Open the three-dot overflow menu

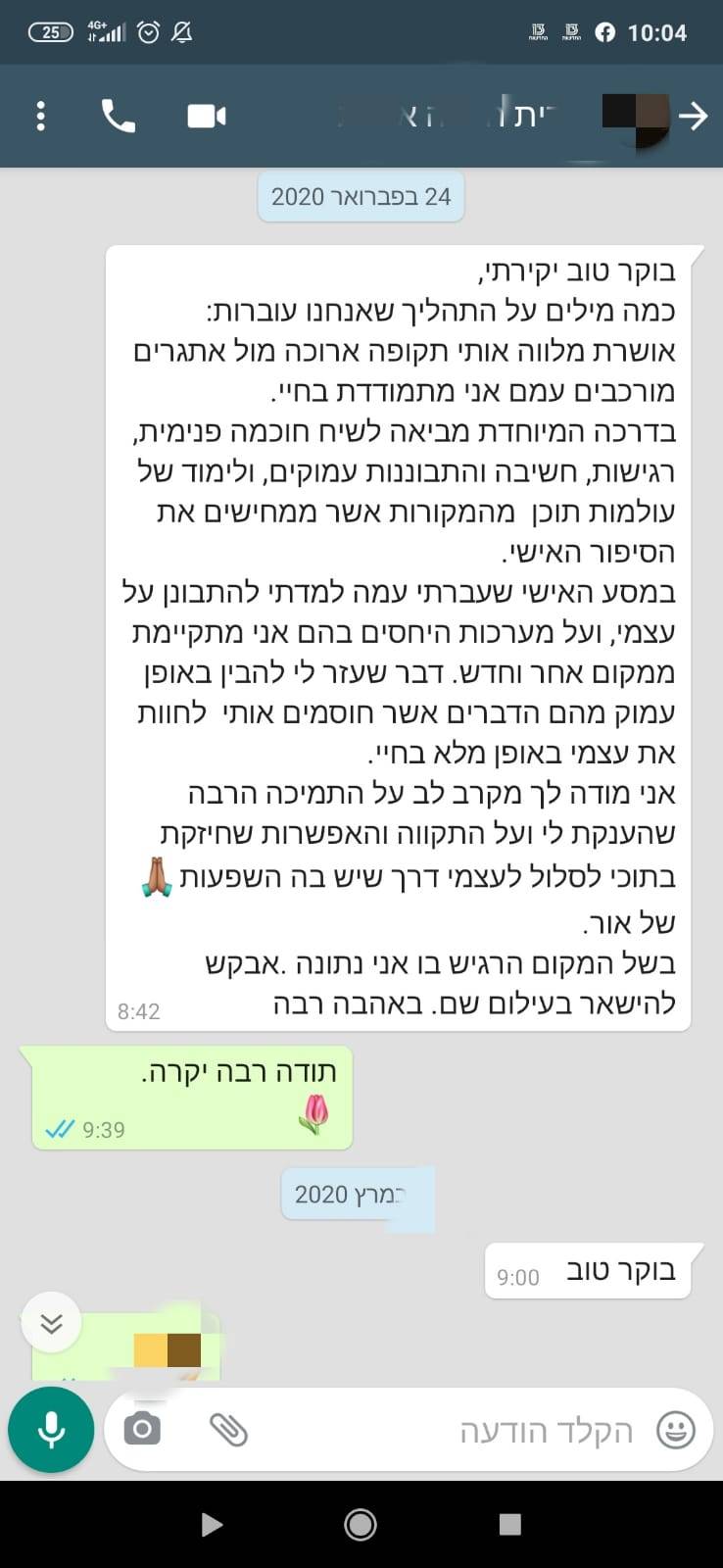tap(40, 117)
